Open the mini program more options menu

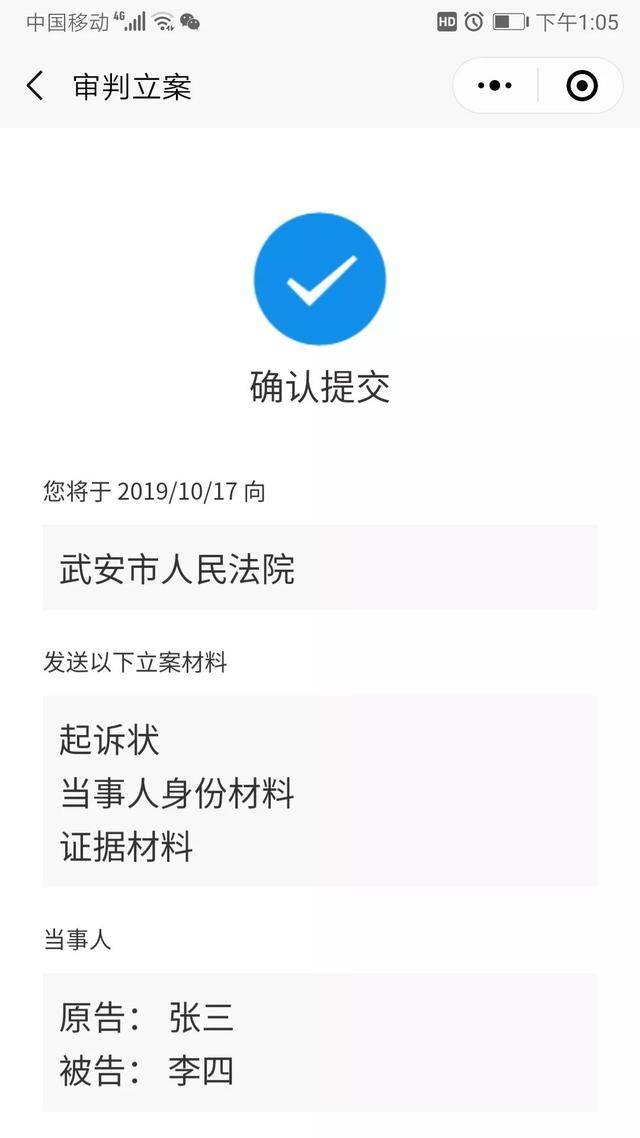[x=495, y=86]
